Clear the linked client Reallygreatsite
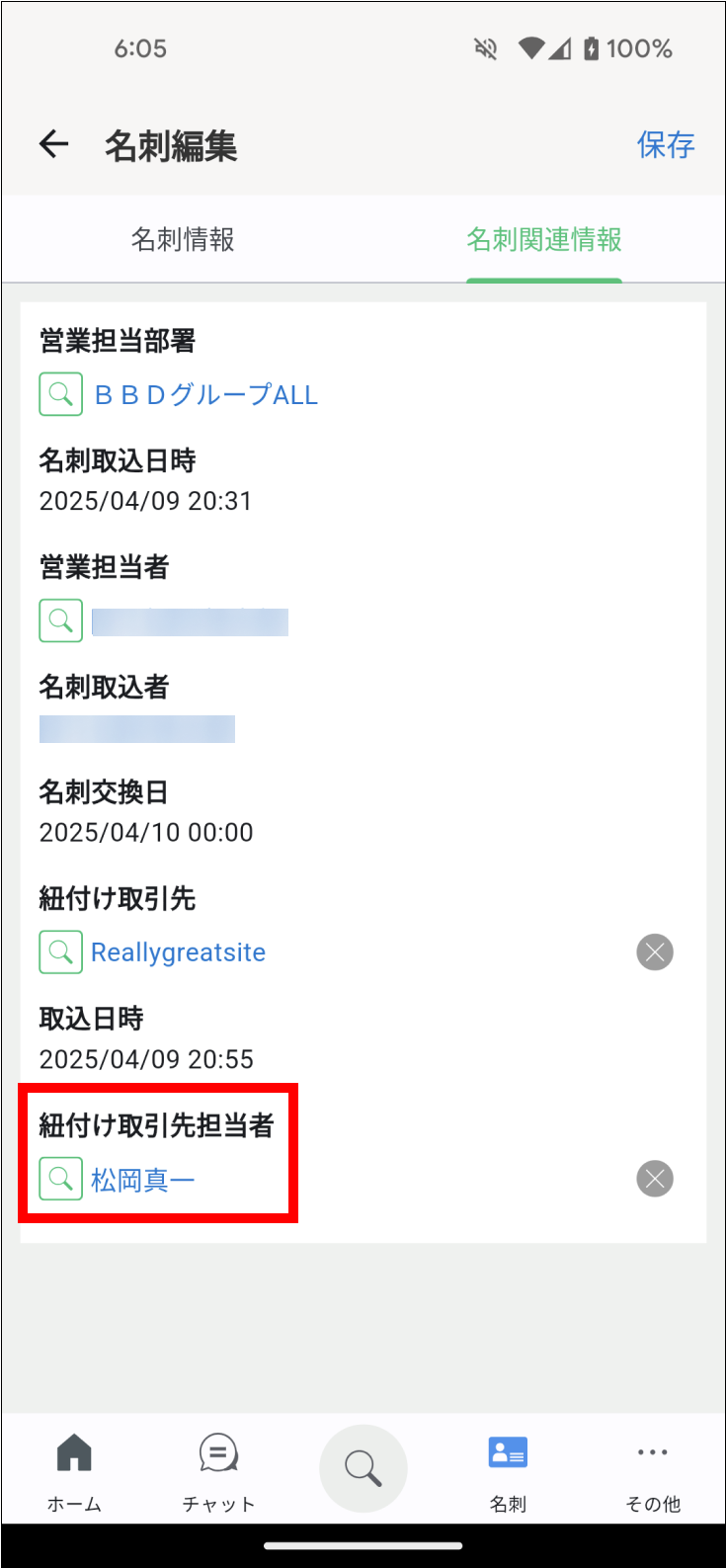Viewport: 726px width, 1568px height. [655, 952]
